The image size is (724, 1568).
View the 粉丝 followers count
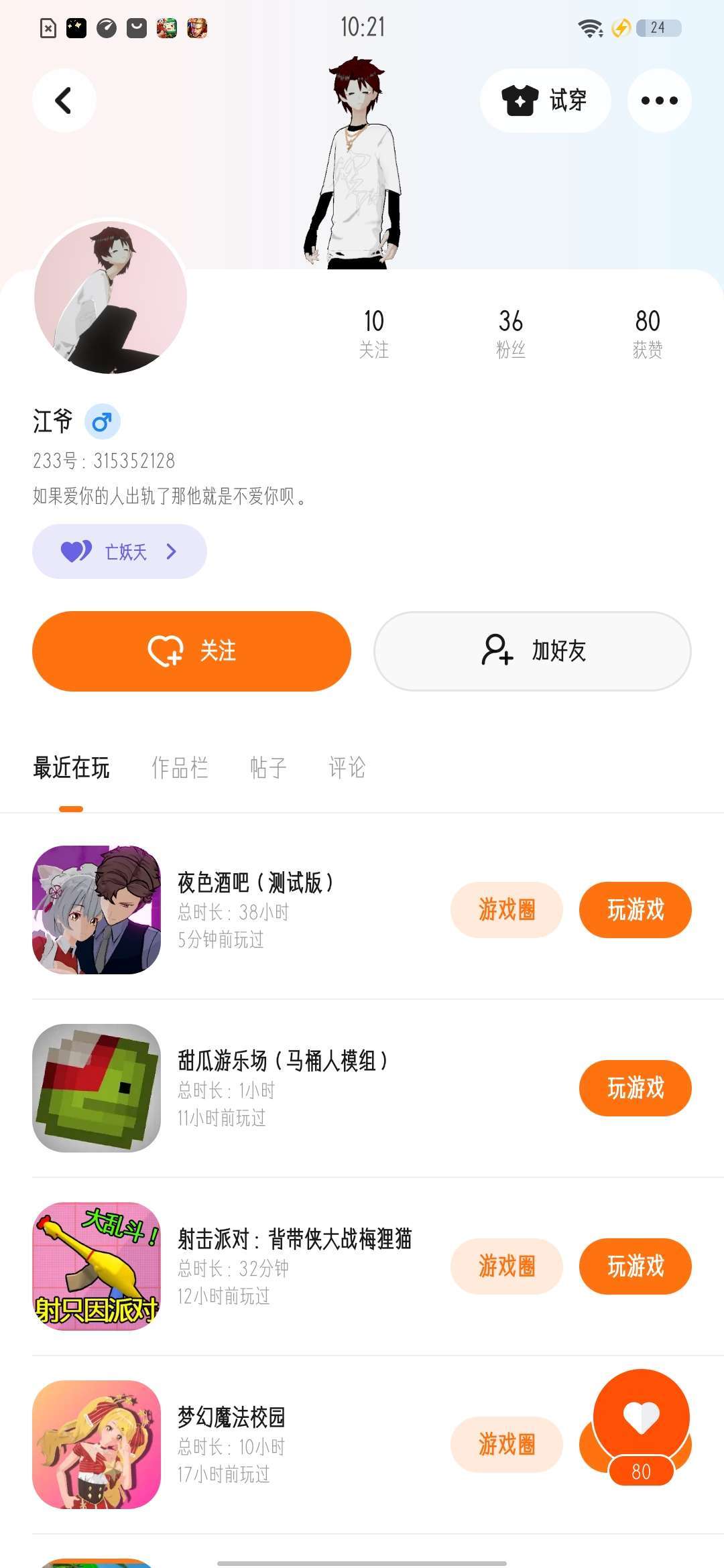510,333
